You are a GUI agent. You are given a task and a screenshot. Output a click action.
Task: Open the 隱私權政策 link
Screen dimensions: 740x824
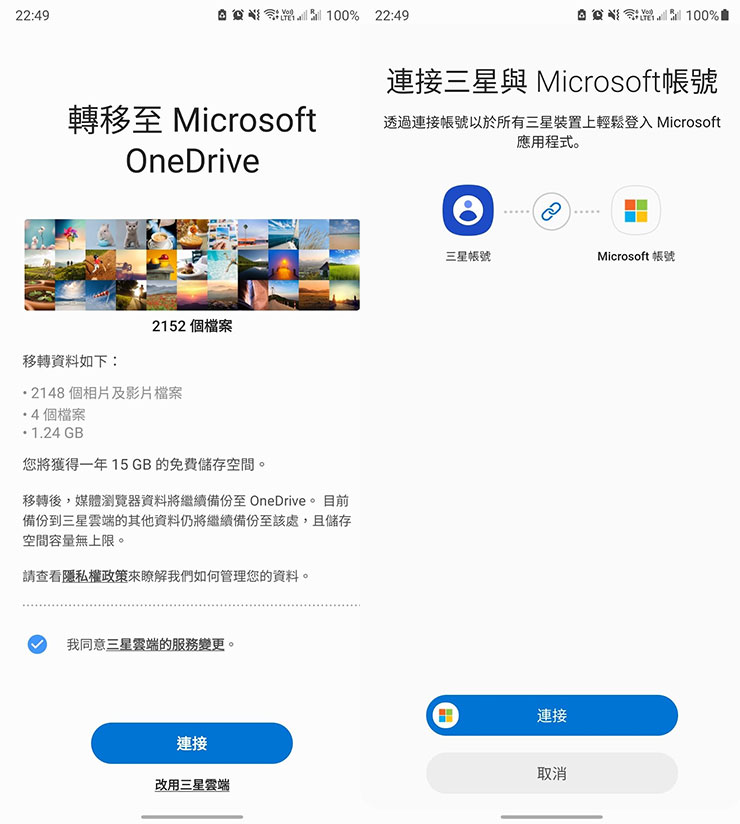(92, 574)
